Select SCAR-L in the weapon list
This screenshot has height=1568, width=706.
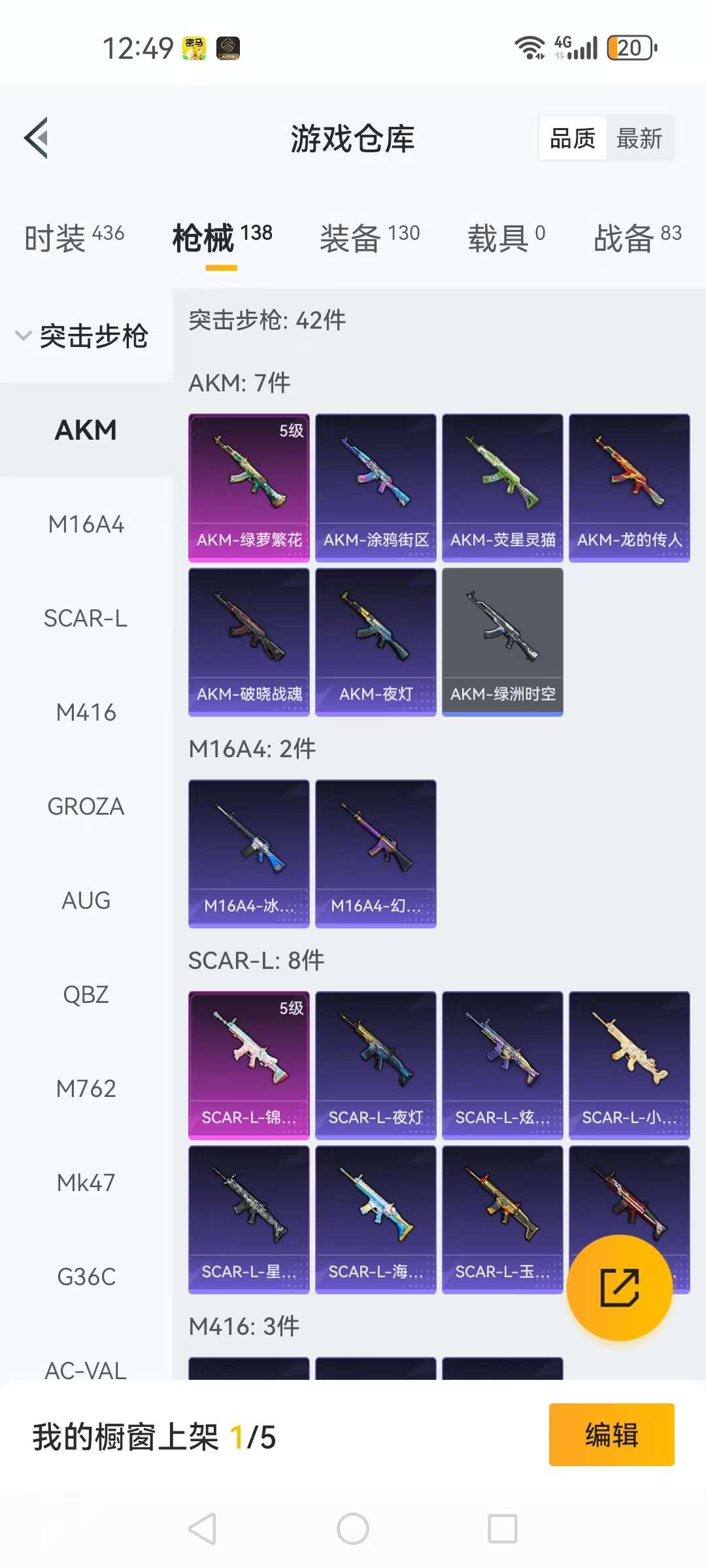pos(86,618)
